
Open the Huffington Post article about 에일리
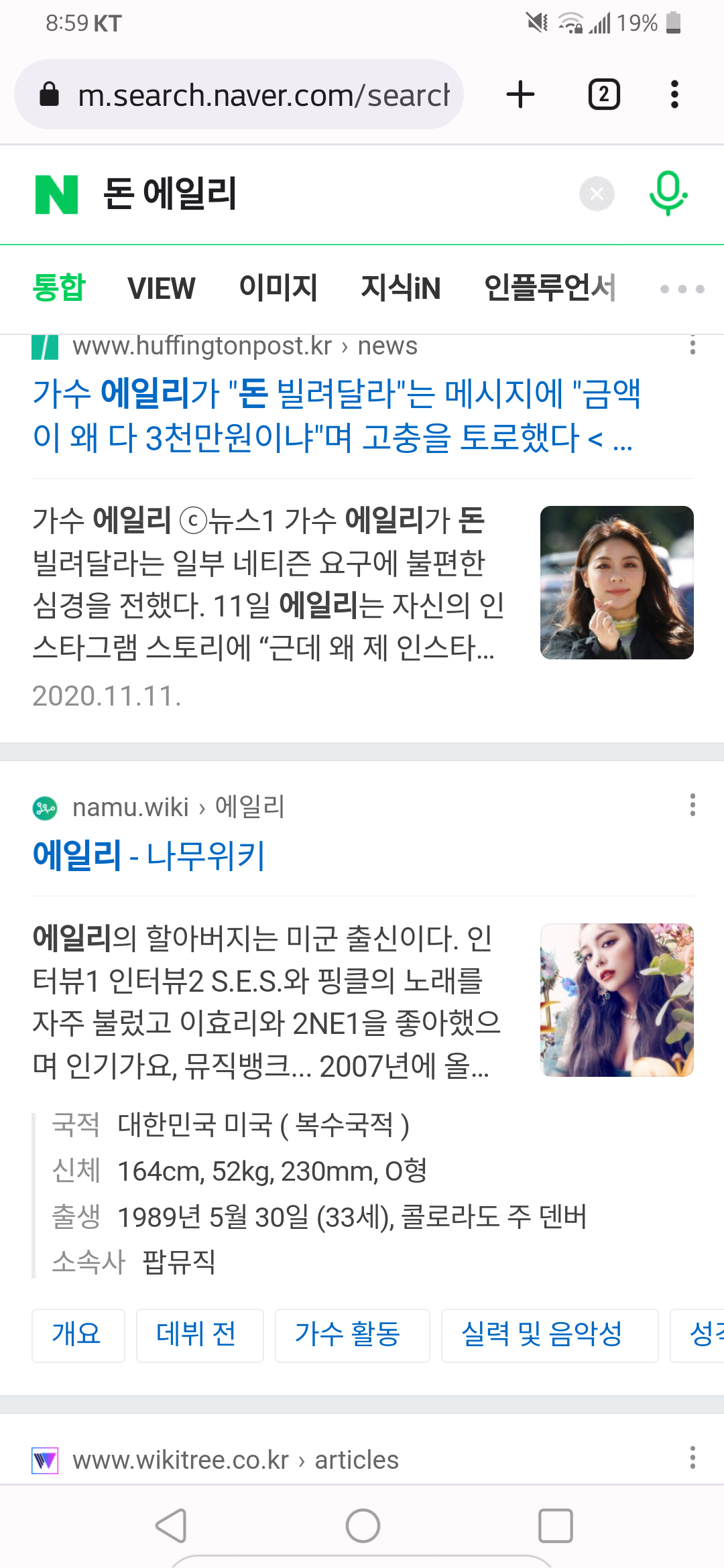tap(335, 415)
